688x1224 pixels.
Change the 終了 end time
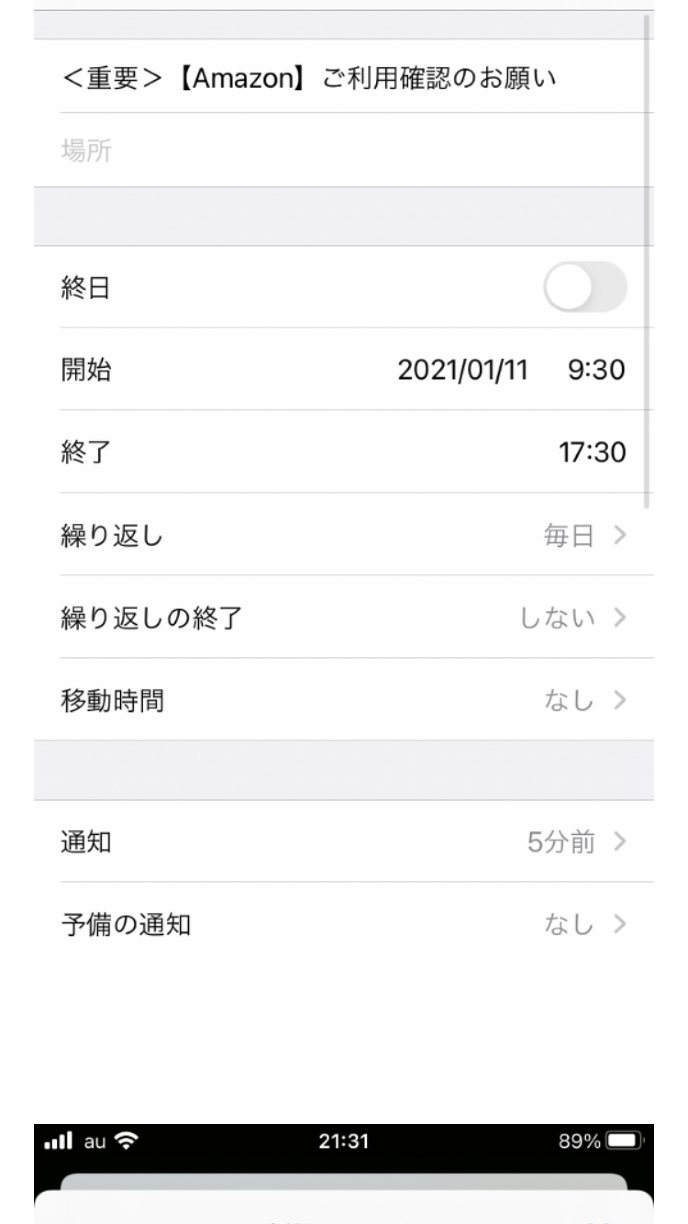591,453
